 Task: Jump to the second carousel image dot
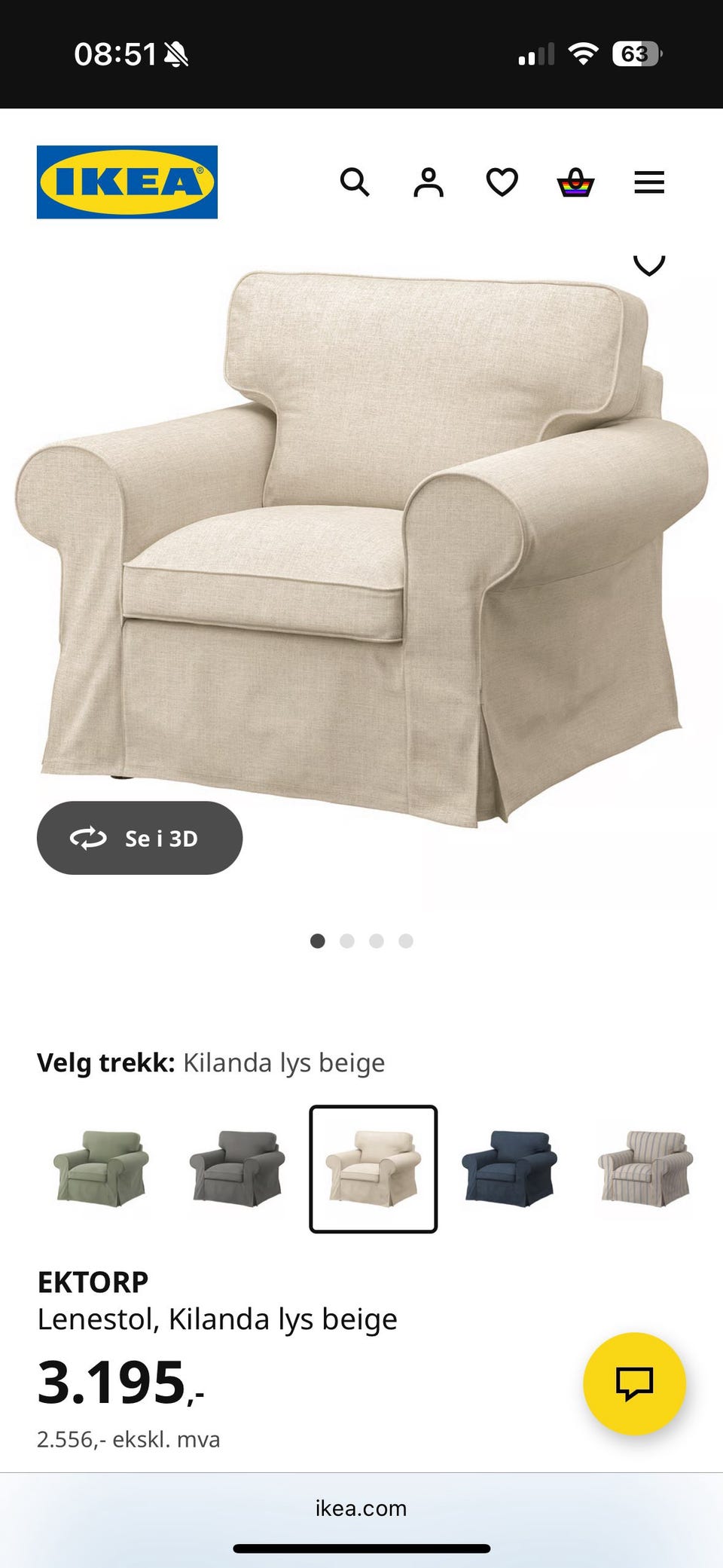347,940
